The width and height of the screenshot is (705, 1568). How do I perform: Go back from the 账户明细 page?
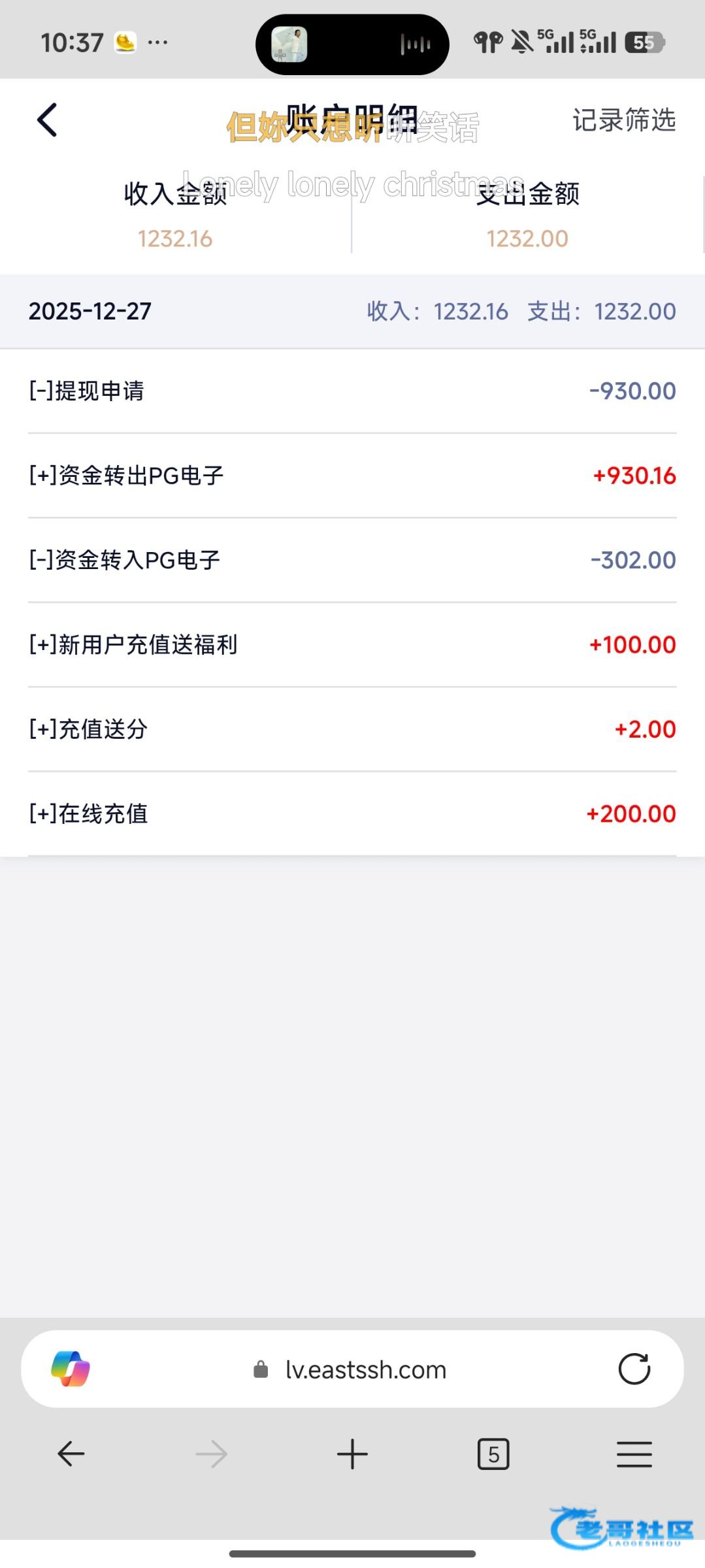(x=47, y=120)
